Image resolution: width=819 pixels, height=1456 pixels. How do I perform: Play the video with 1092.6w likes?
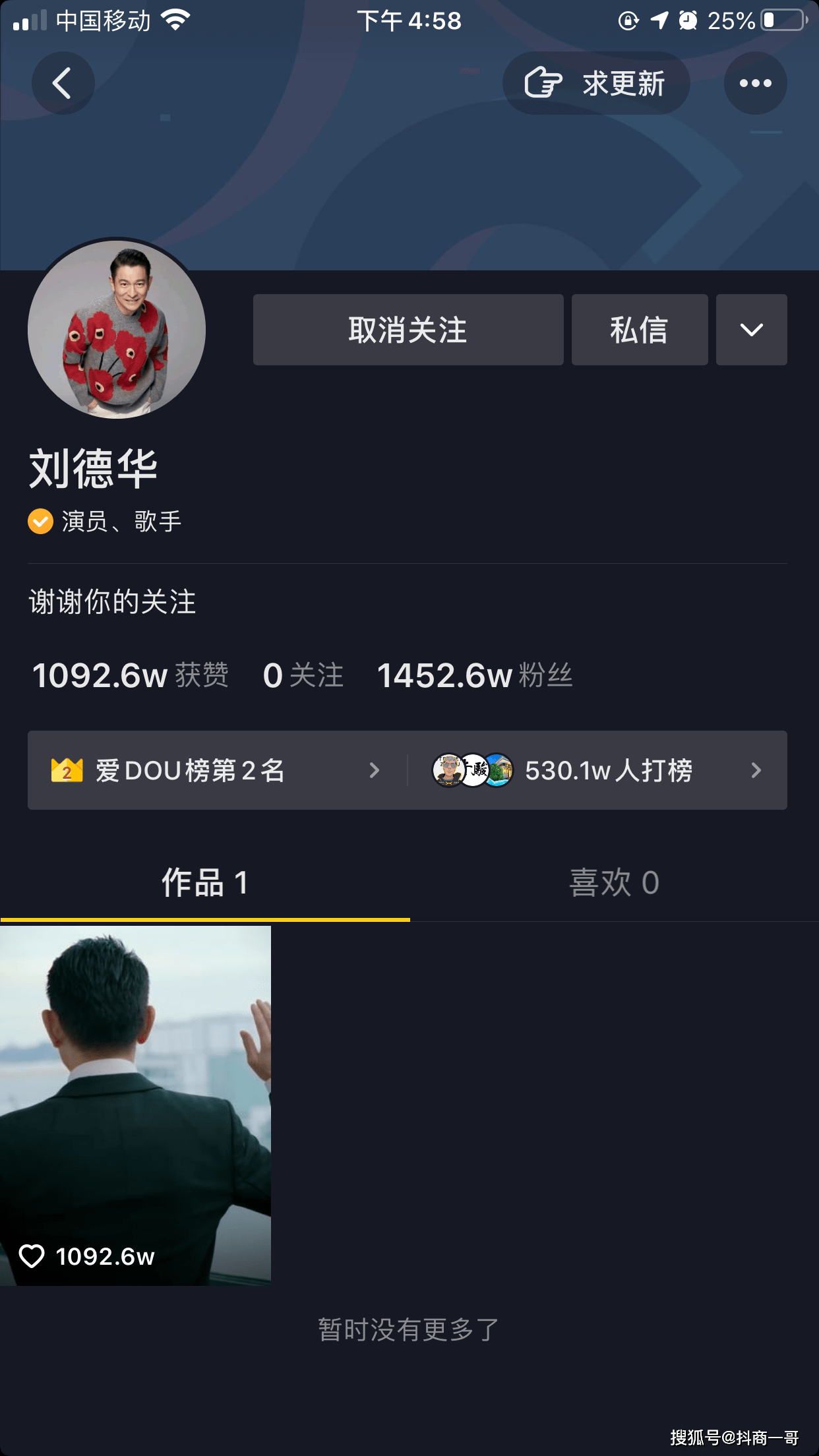point(135,1106)
